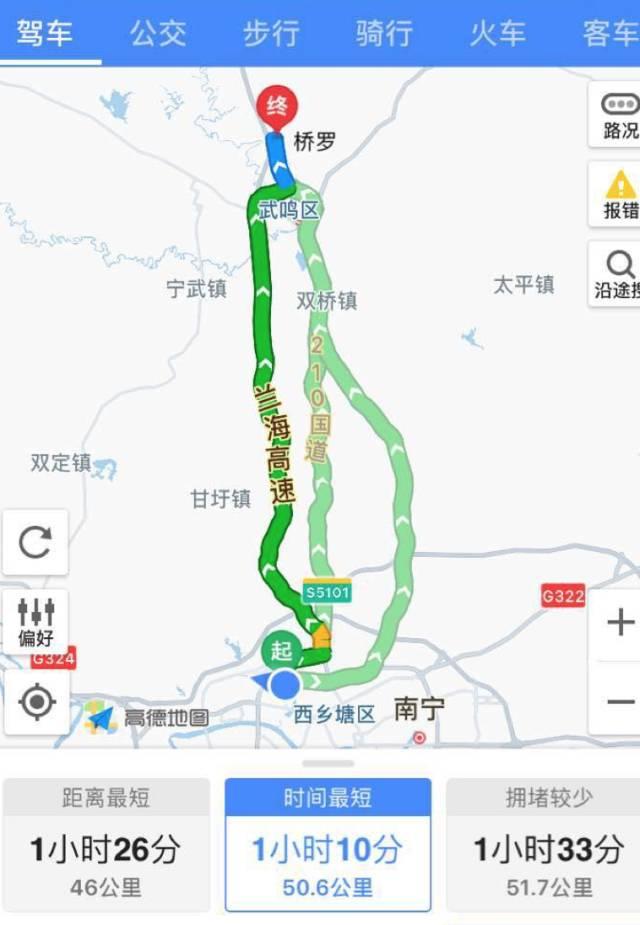This screenshot has height=925, width=640.
Task: Select the 步行 walking tab
Action: (271, 32)
